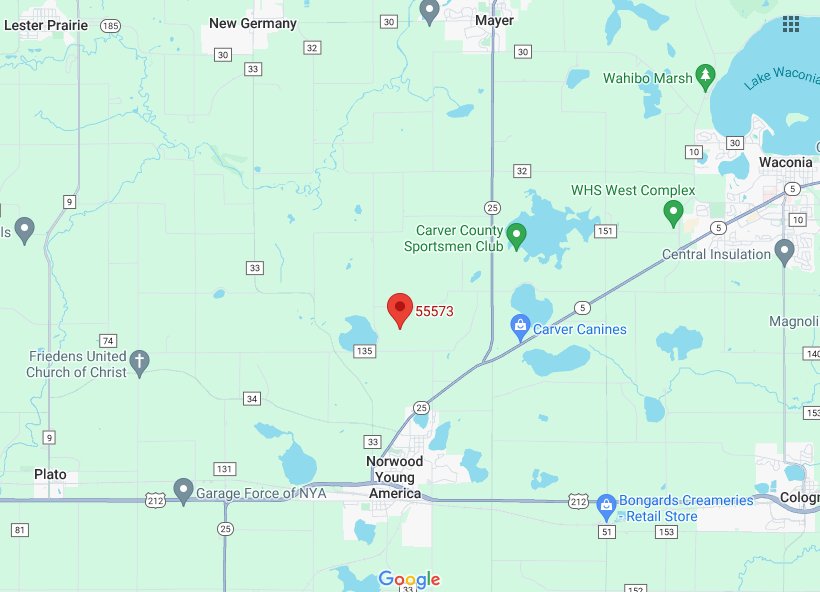The height and width of the screenshot is (592, 820).
Task: Open Carver County Sportsmen Club marker
Action: [x=516, y=236]
